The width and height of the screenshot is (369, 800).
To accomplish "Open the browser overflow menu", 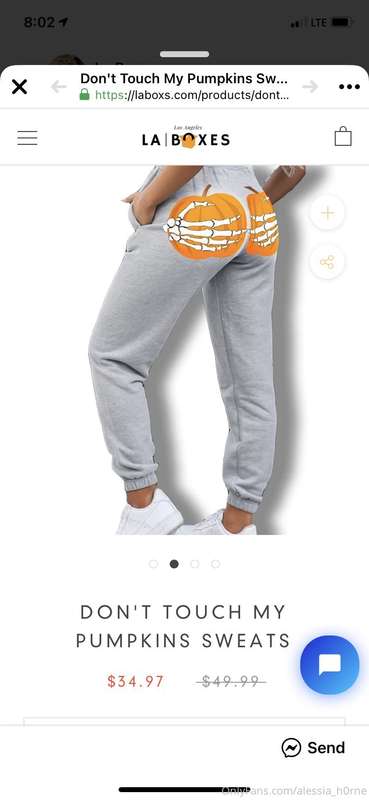I will 349,87.
